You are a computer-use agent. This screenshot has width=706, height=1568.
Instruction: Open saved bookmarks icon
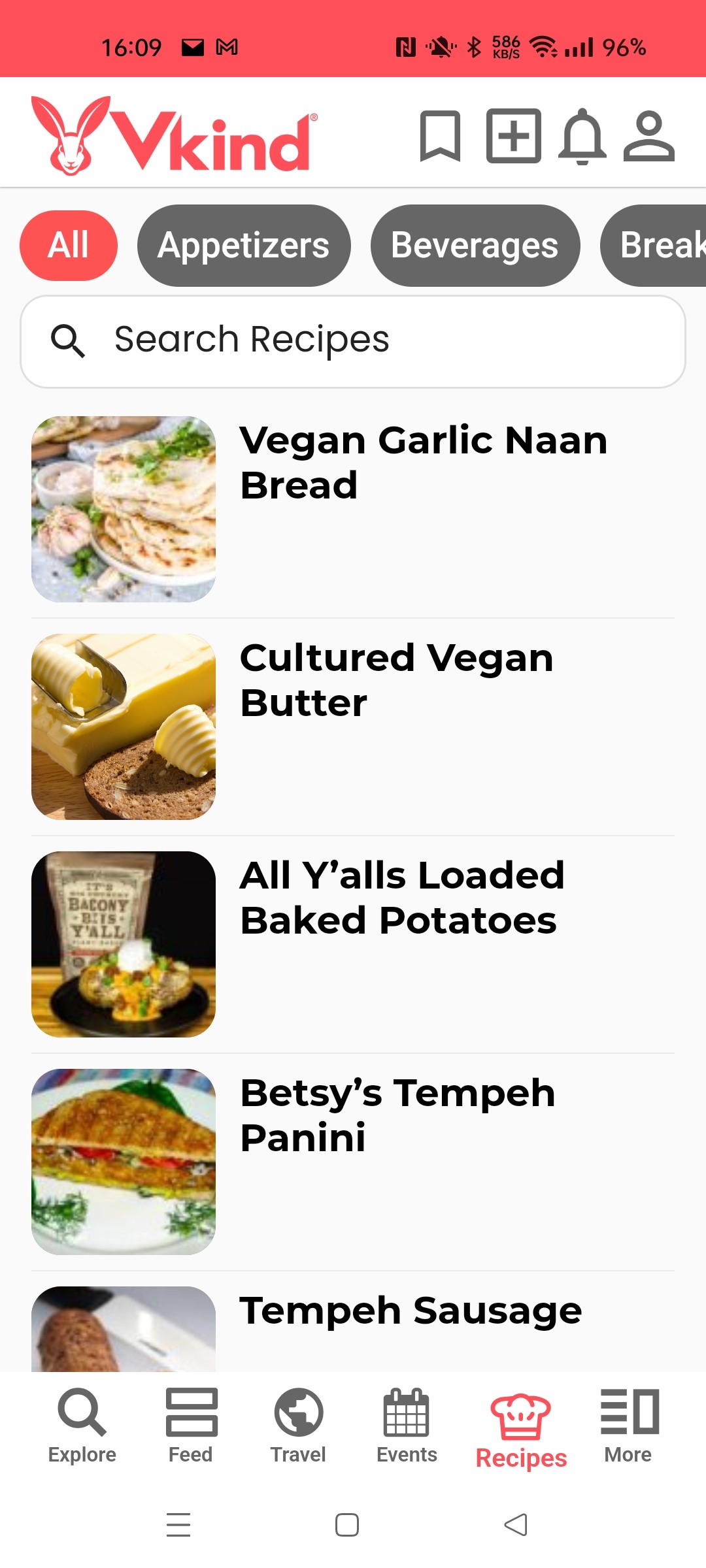(440, 136)
